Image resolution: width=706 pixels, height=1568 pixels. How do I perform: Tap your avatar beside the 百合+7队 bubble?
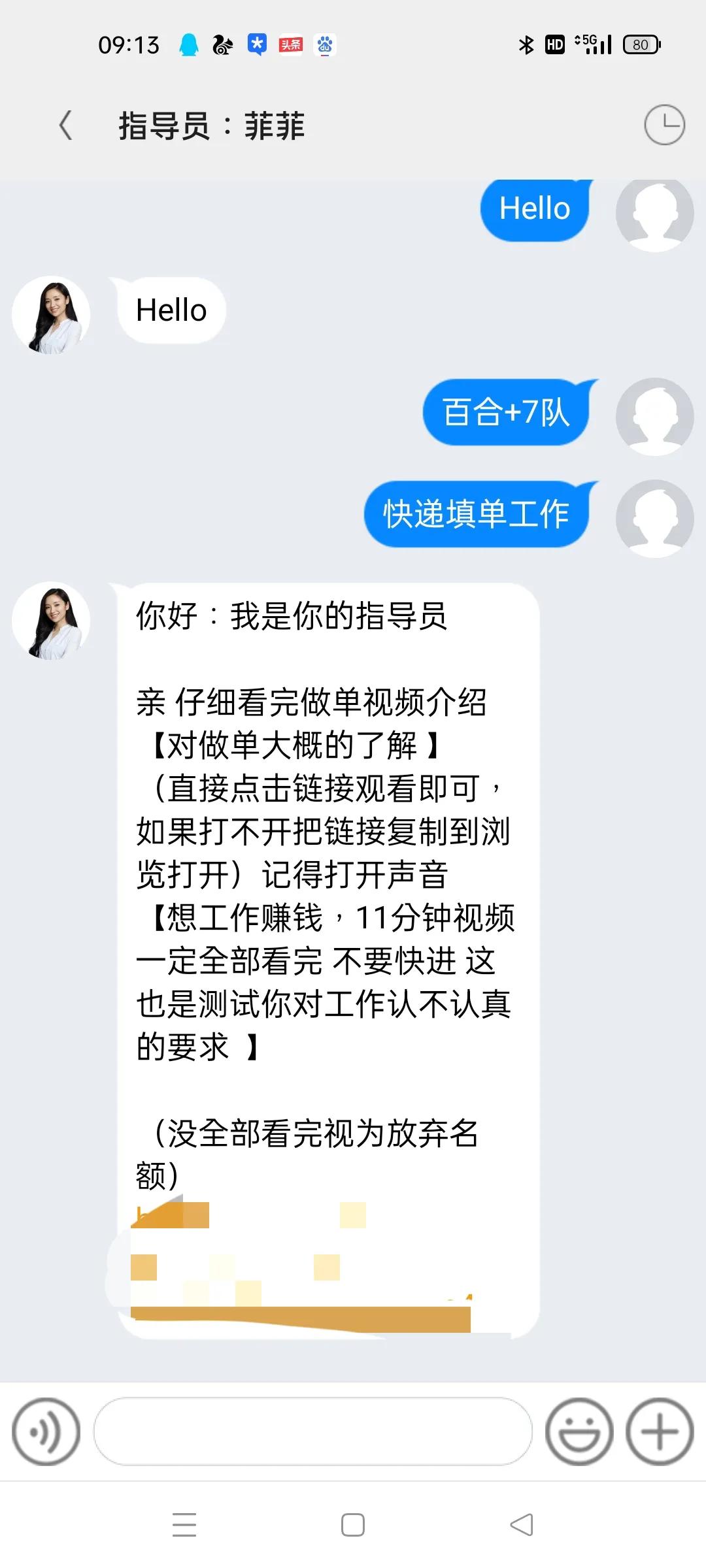pos(654,416)
